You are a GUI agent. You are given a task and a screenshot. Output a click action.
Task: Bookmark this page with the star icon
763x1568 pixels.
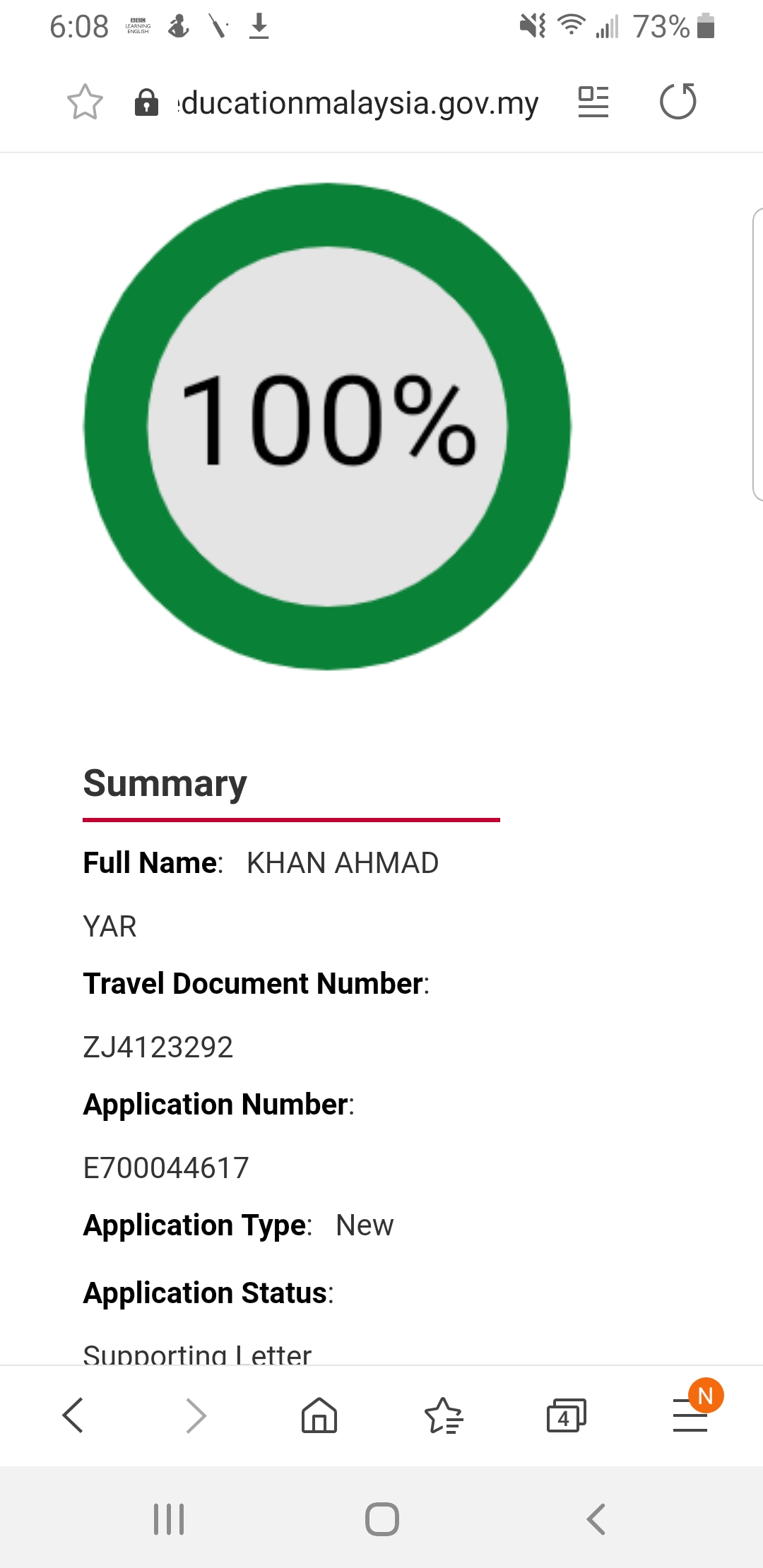tap(85, 102)
